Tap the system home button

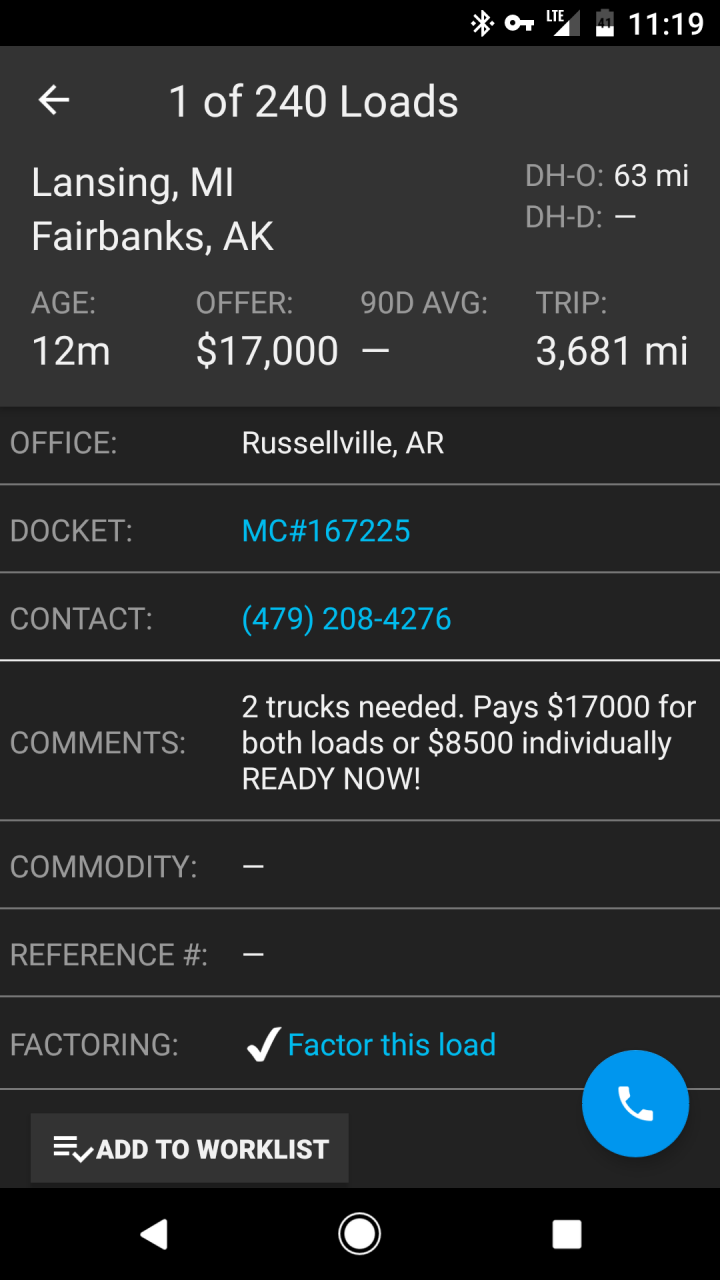[360, 1234]
